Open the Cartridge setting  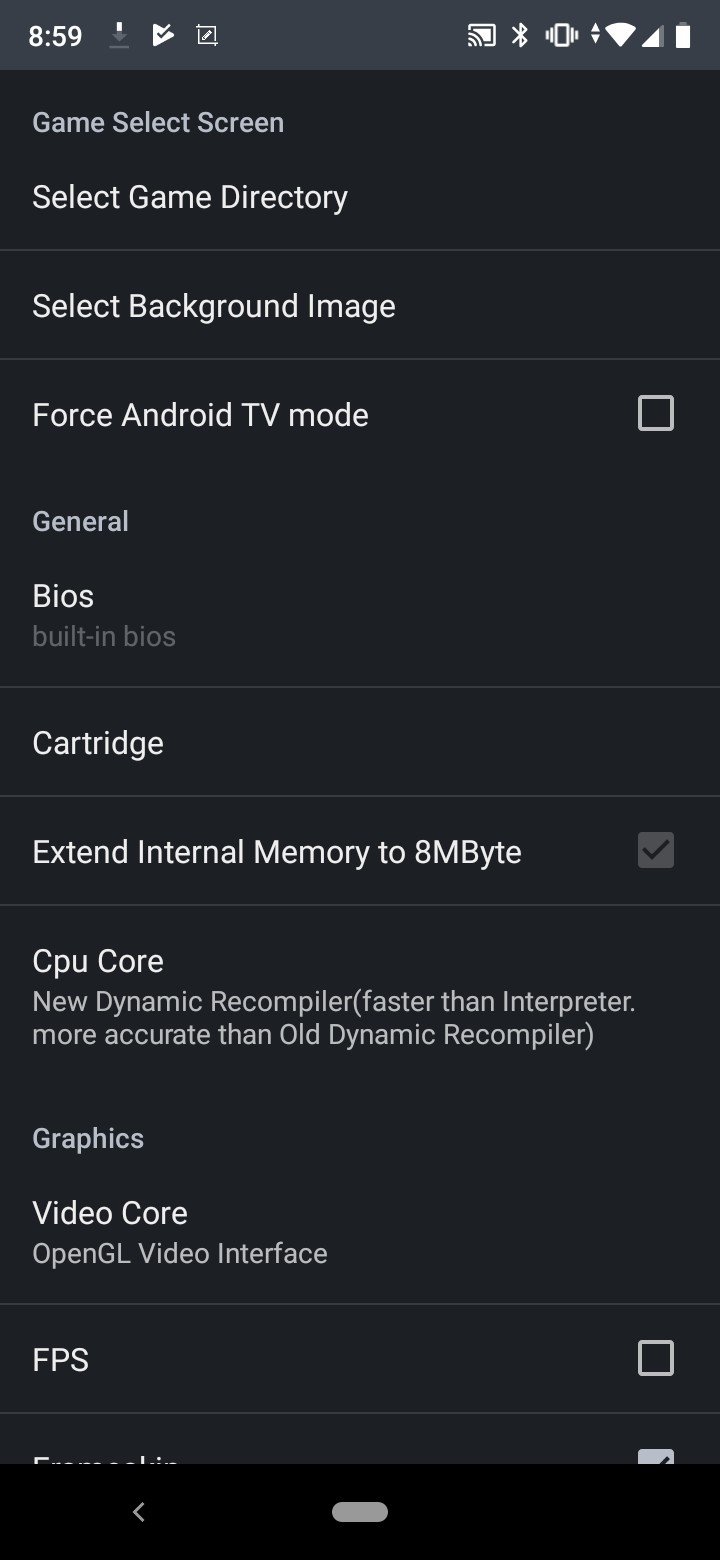(360, 742)
